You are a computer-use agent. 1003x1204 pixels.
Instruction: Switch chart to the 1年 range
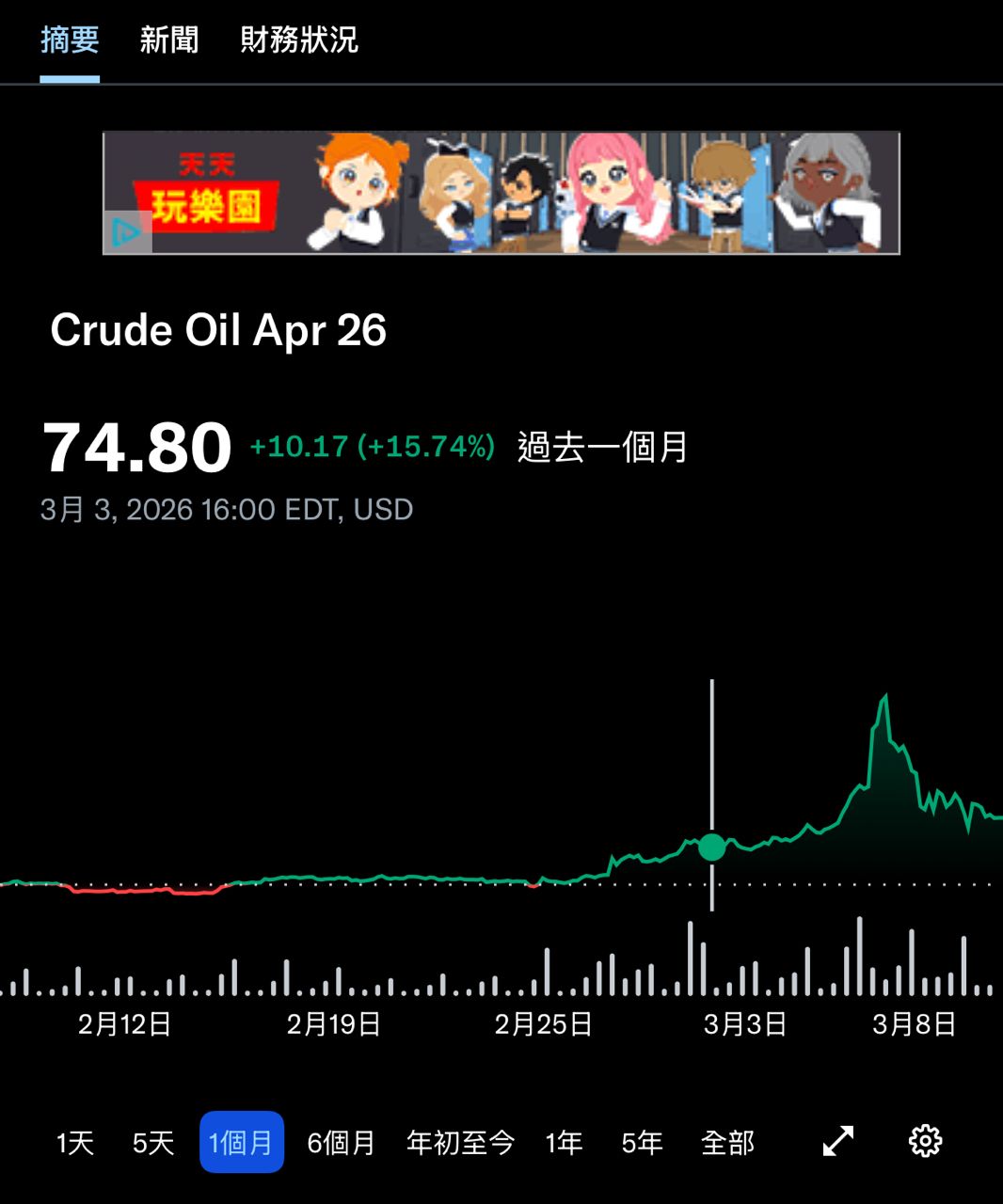point(565,1143)
